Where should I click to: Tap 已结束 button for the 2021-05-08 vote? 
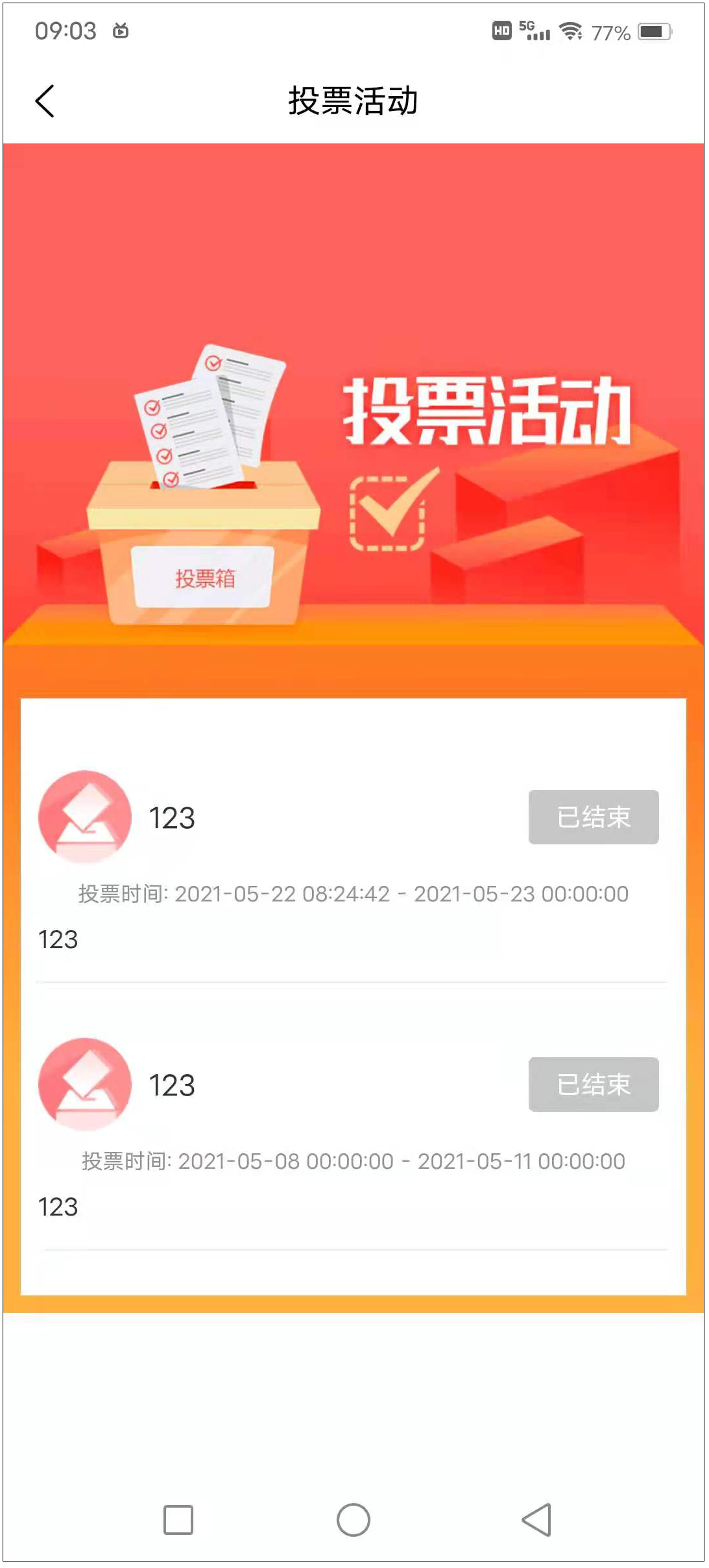coord(593,1084)
